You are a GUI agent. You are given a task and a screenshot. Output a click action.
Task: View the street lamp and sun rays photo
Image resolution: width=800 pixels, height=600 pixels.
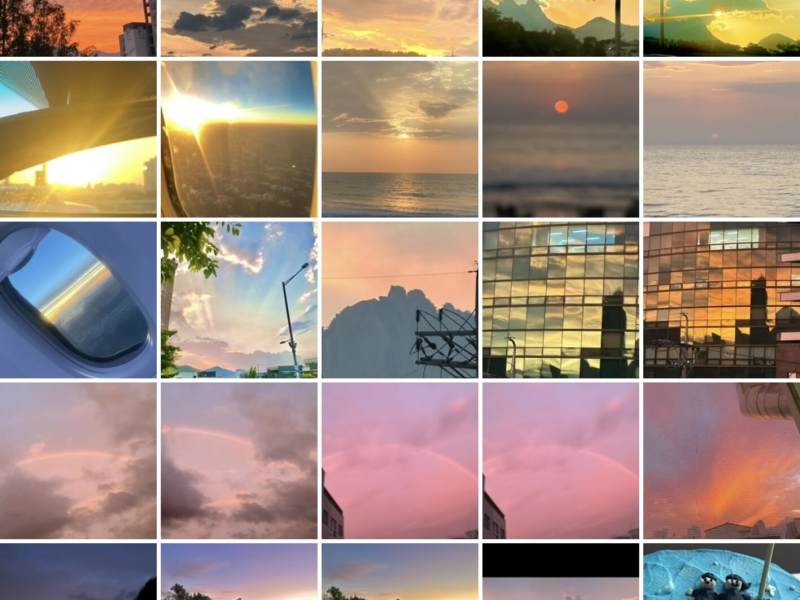coord(239,299)
